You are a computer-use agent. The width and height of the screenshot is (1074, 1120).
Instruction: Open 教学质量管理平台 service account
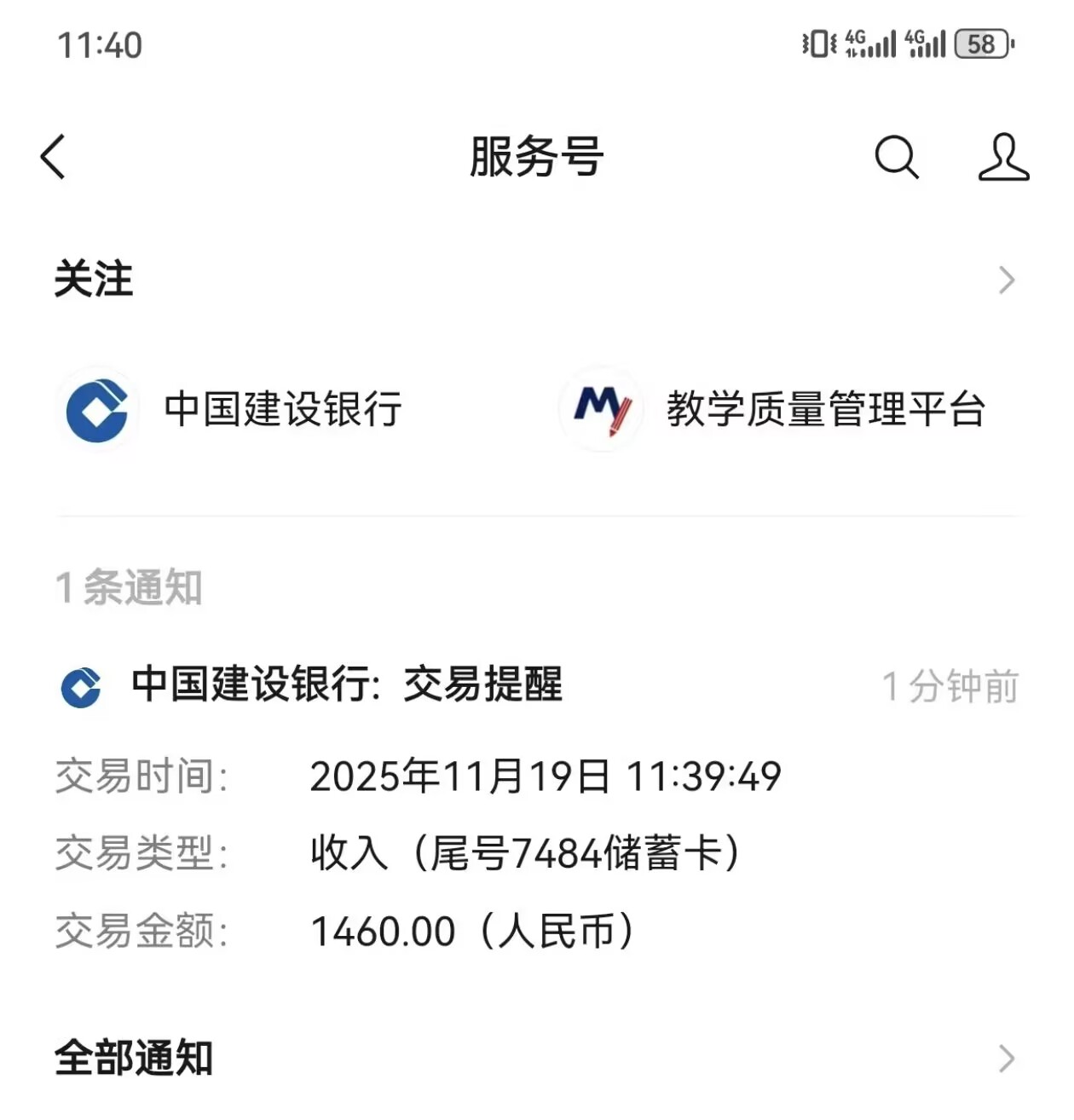point(772,410)
